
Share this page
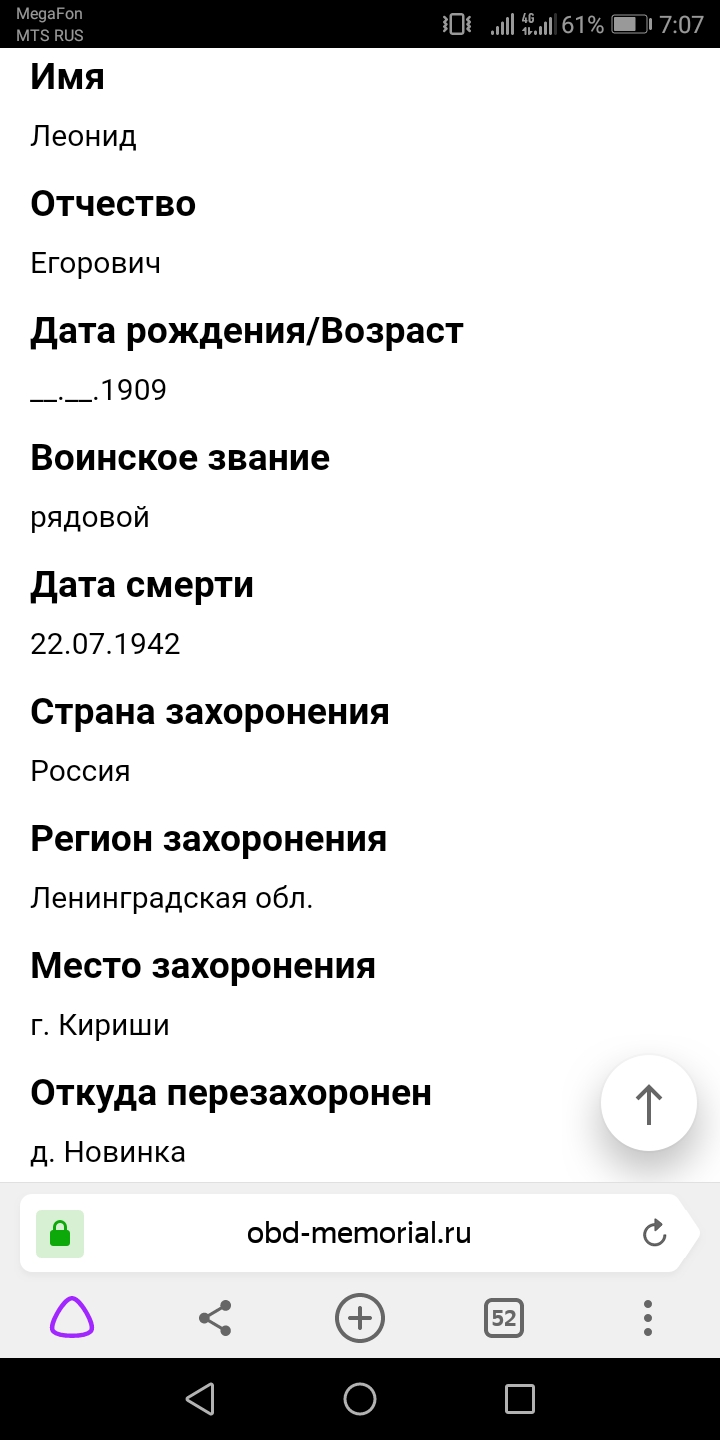tap(215, 1318)
